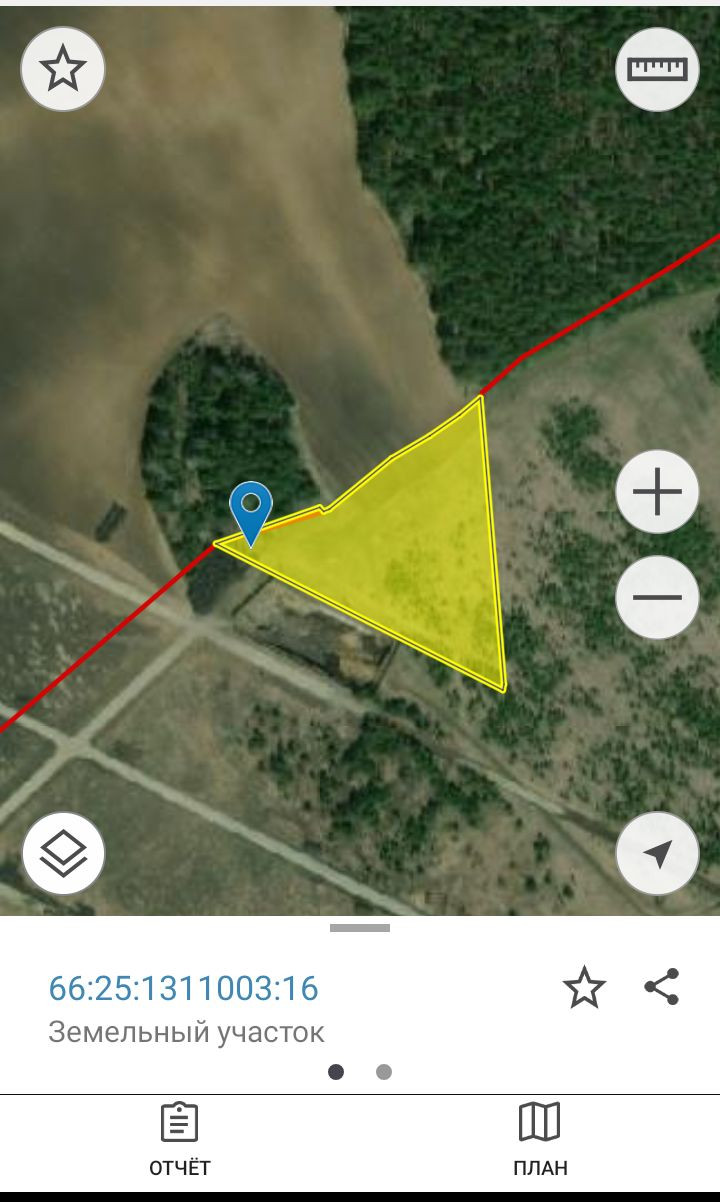Go to the second info page dot

coord(384,1072)
